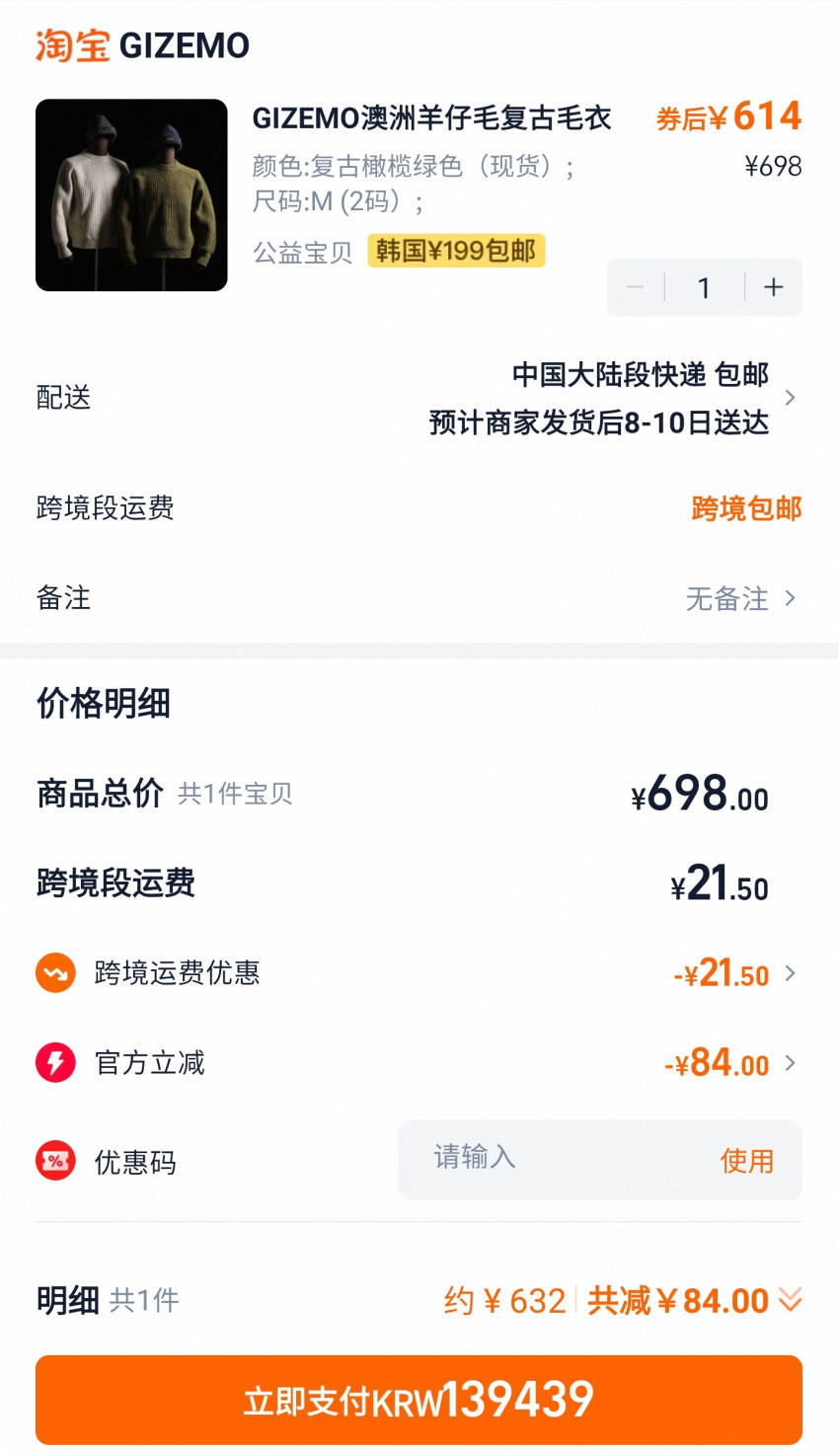Decrease quantity with the minus button

(x=636, y=287)
